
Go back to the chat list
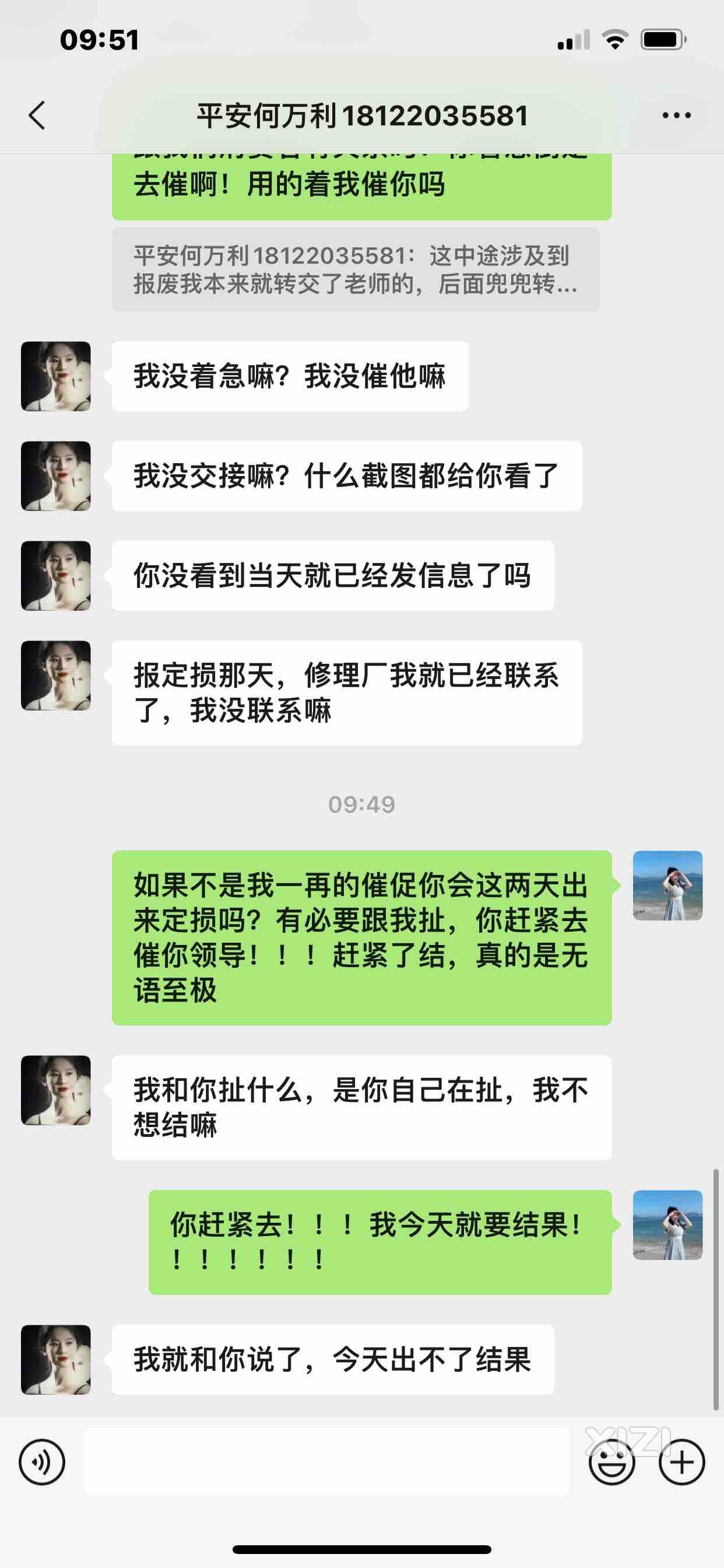pos(38,115)
